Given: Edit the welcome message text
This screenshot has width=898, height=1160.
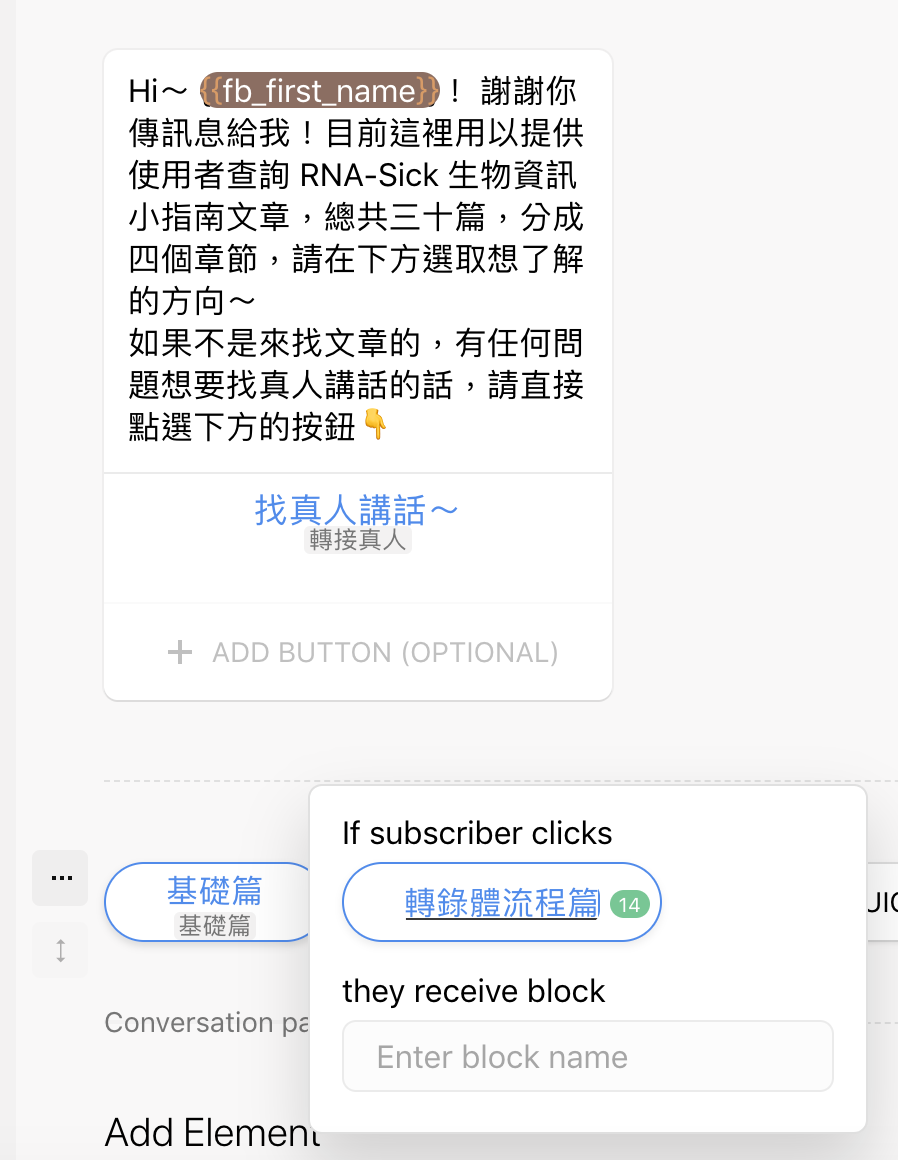Looking at the screenshot, I should click(x=357, y=260).
